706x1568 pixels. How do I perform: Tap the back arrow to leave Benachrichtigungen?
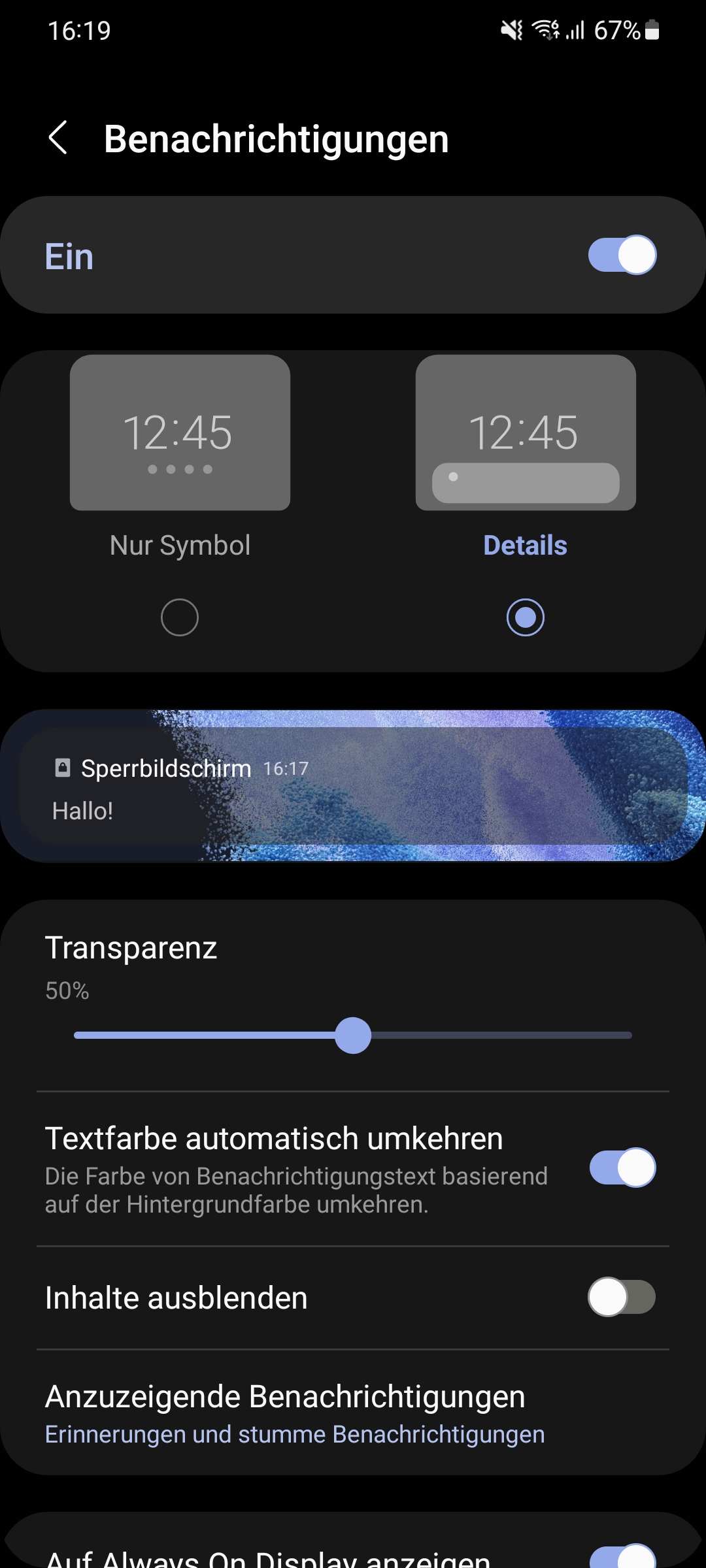[59, 138]
